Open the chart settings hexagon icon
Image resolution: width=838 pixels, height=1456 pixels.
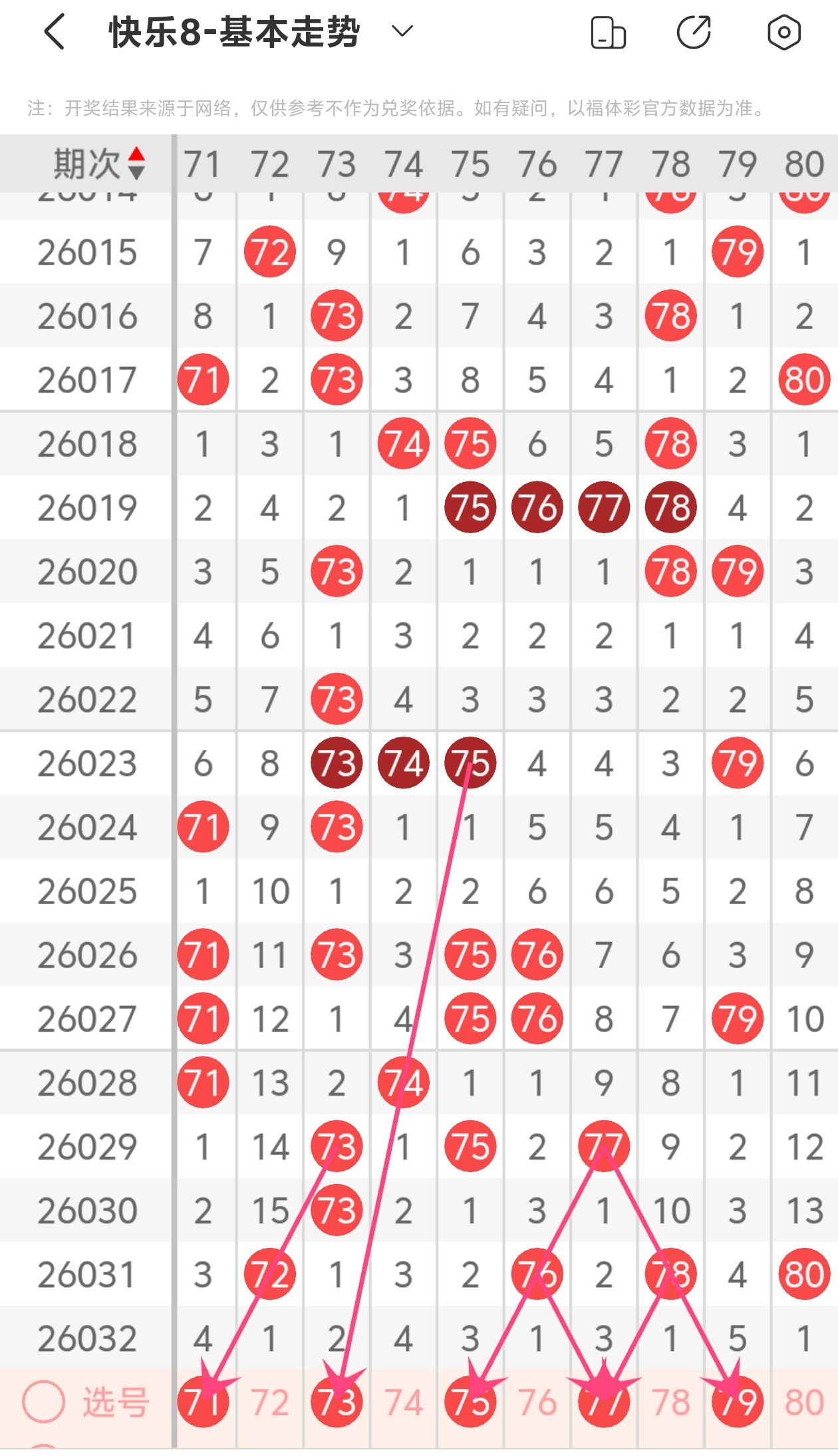pos(783,33)
